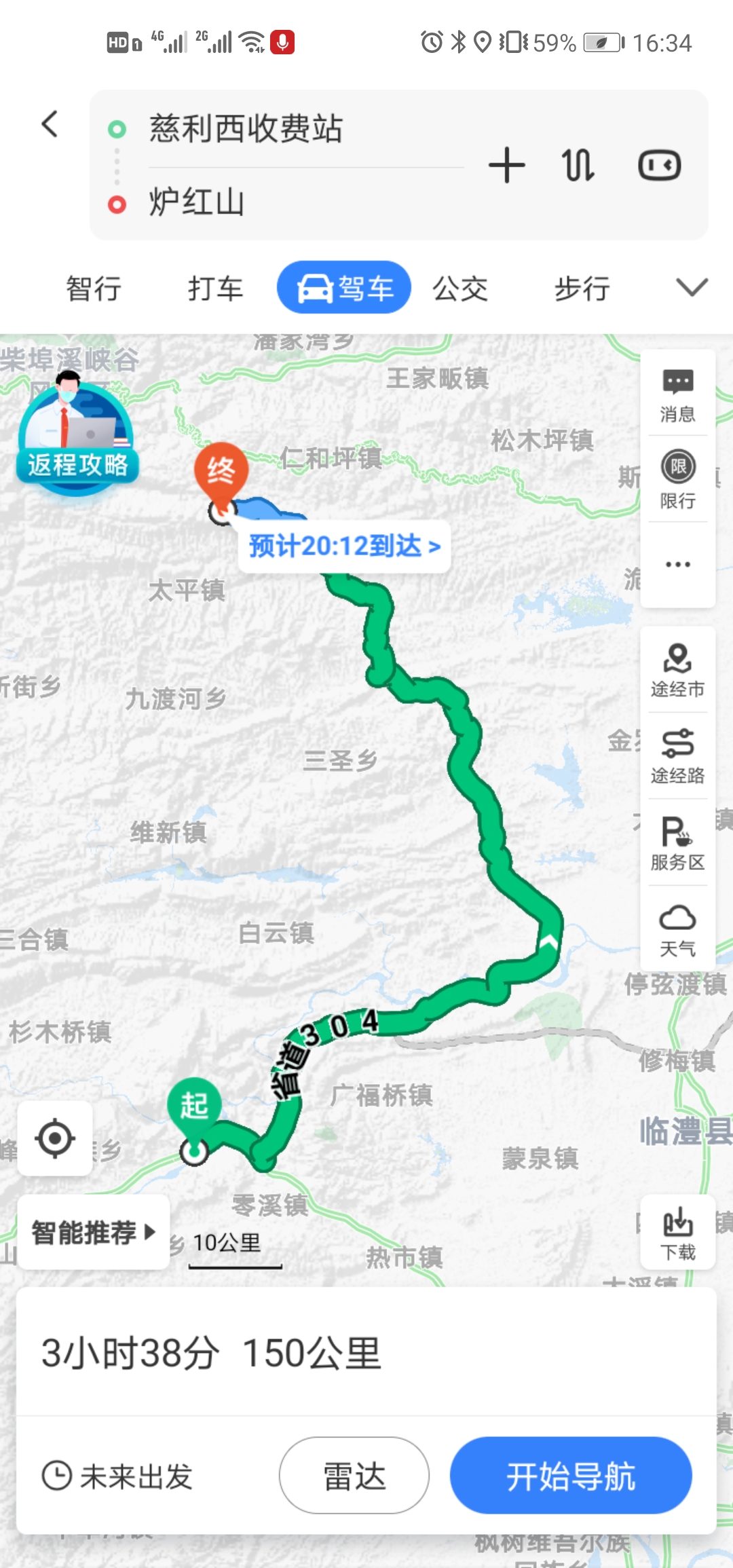733x1568 pixels.
Task: Open the route overview toggle icon
Action: click(x=660, y=164)
